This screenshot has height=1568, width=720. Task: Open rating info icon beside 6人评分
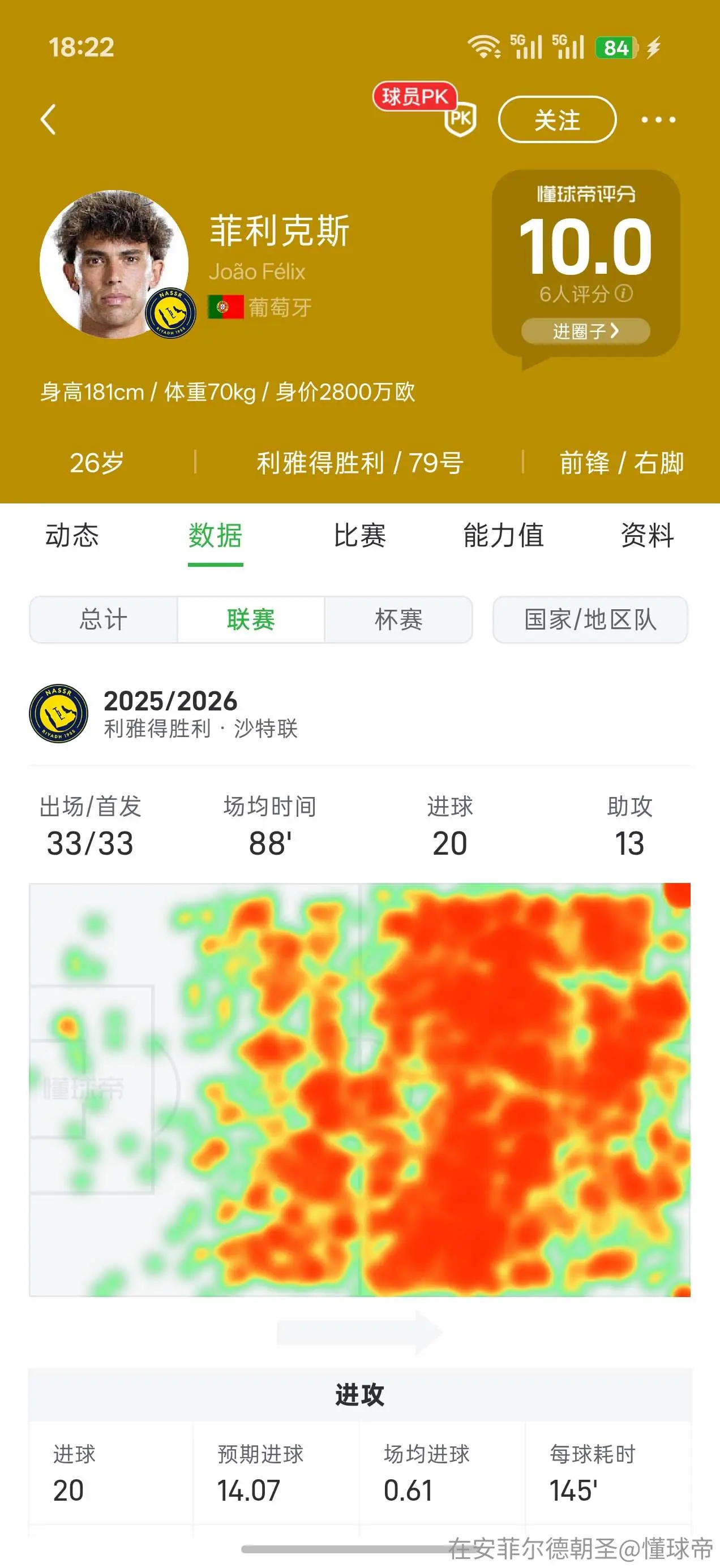click(624, 294)
